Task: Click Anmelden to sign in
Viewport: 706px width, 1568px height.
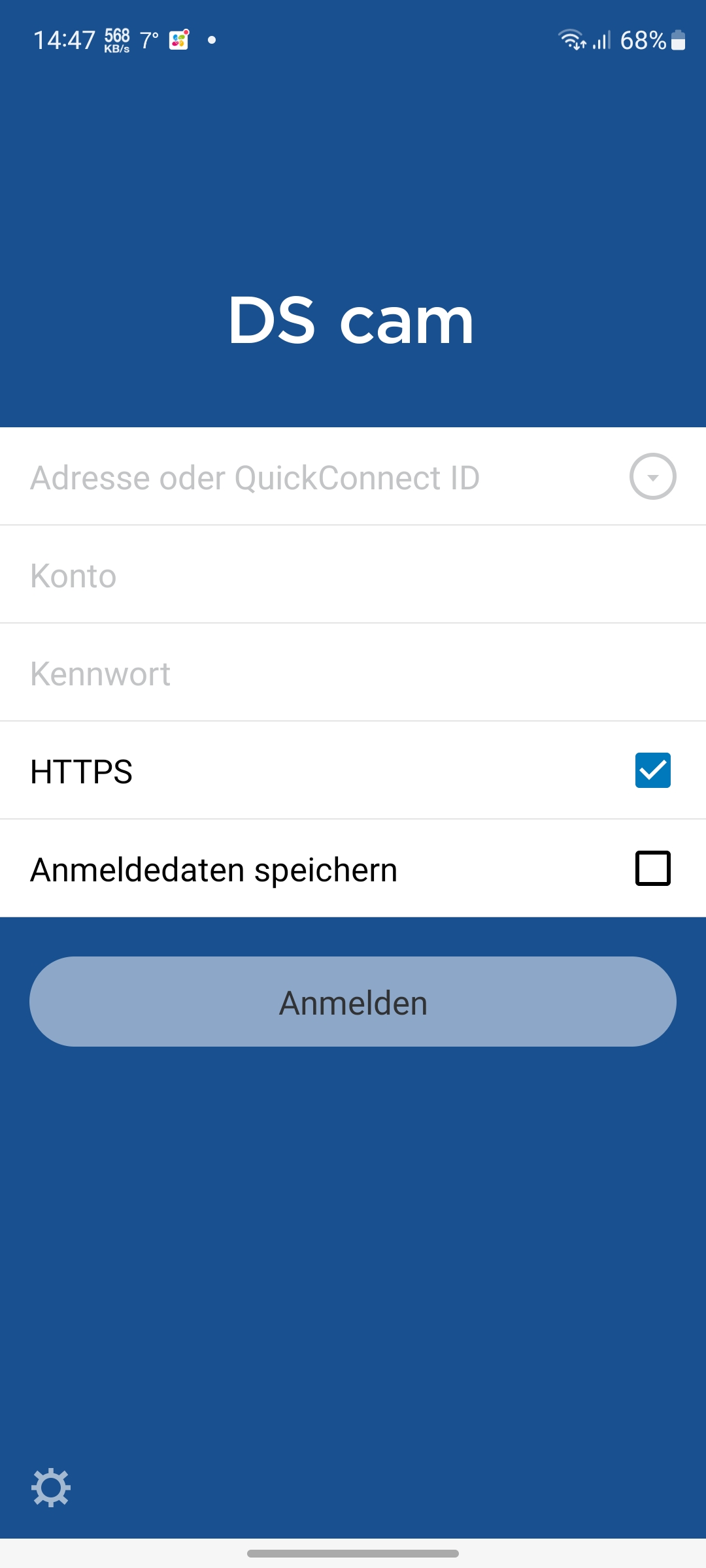Action: (x=353, y=1002)
